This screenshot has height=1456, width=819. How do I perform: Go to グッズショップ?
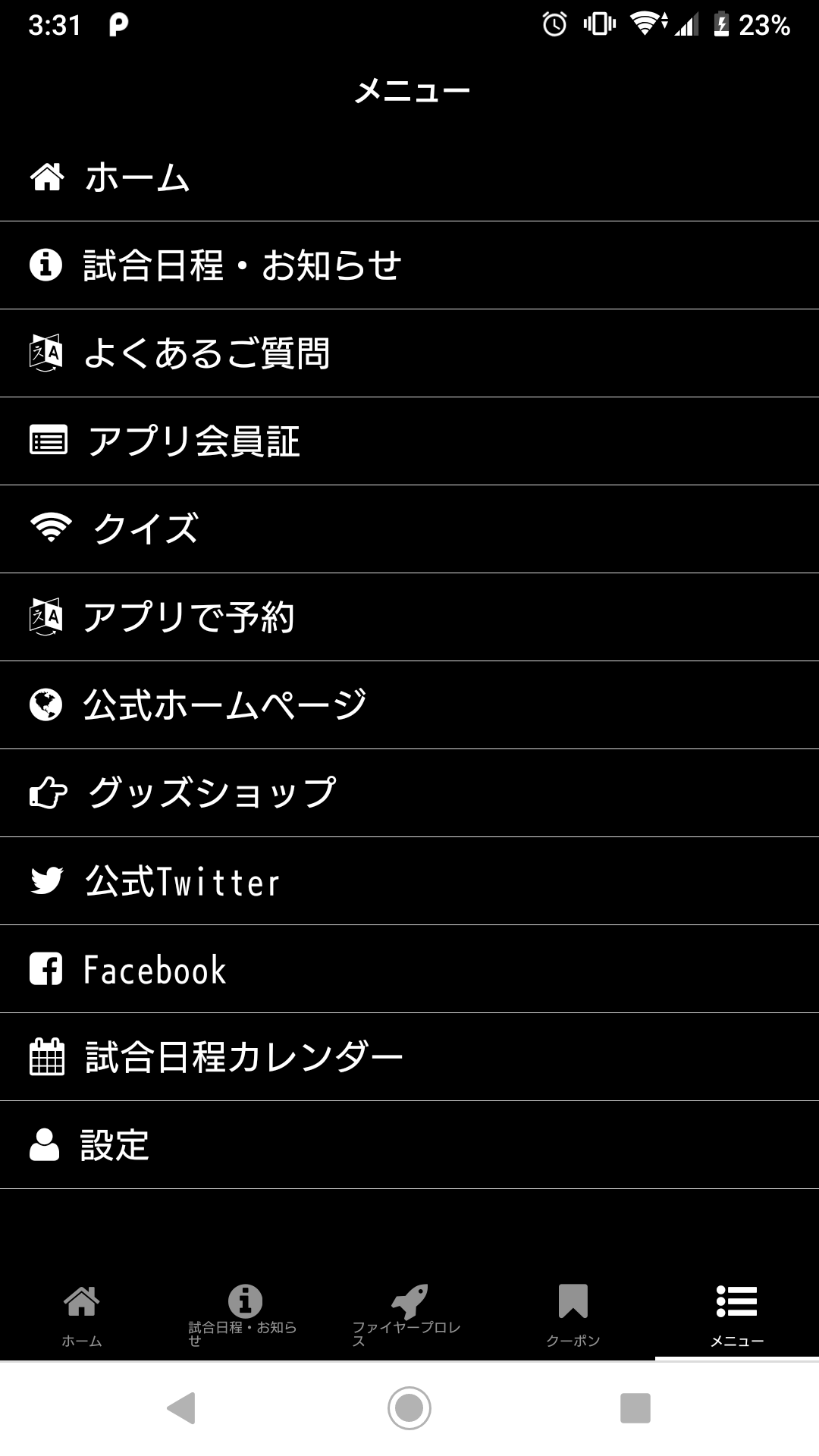pos(212,793)
